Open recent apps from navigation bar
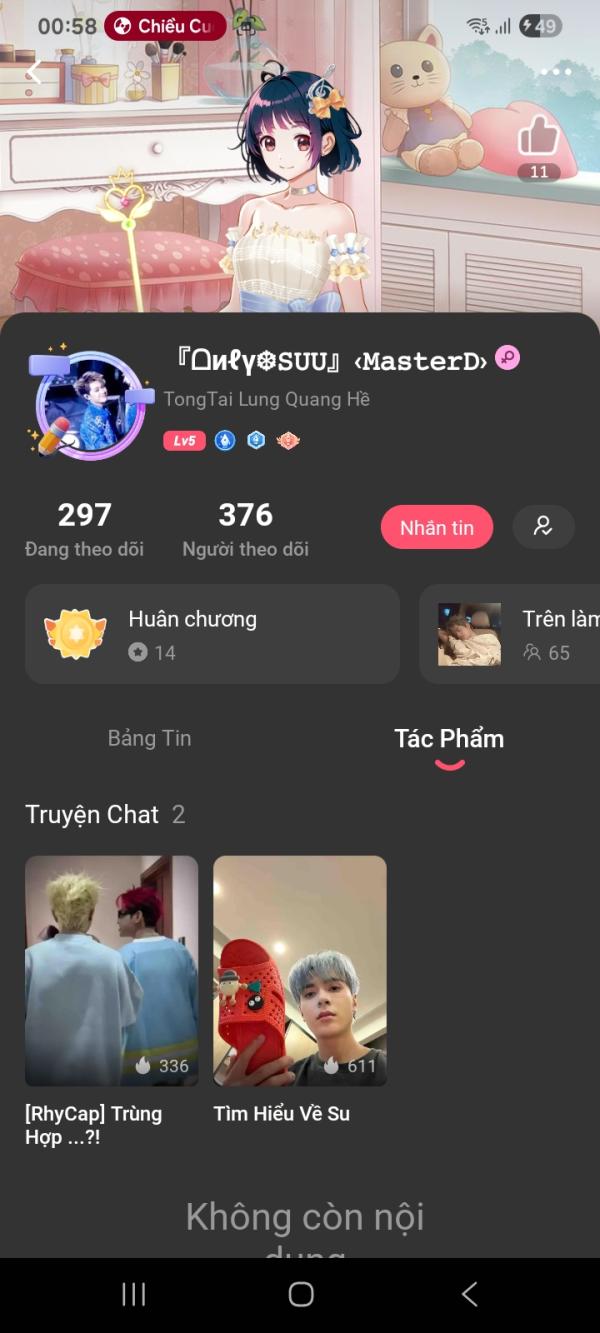 [x=133, y=1294]
